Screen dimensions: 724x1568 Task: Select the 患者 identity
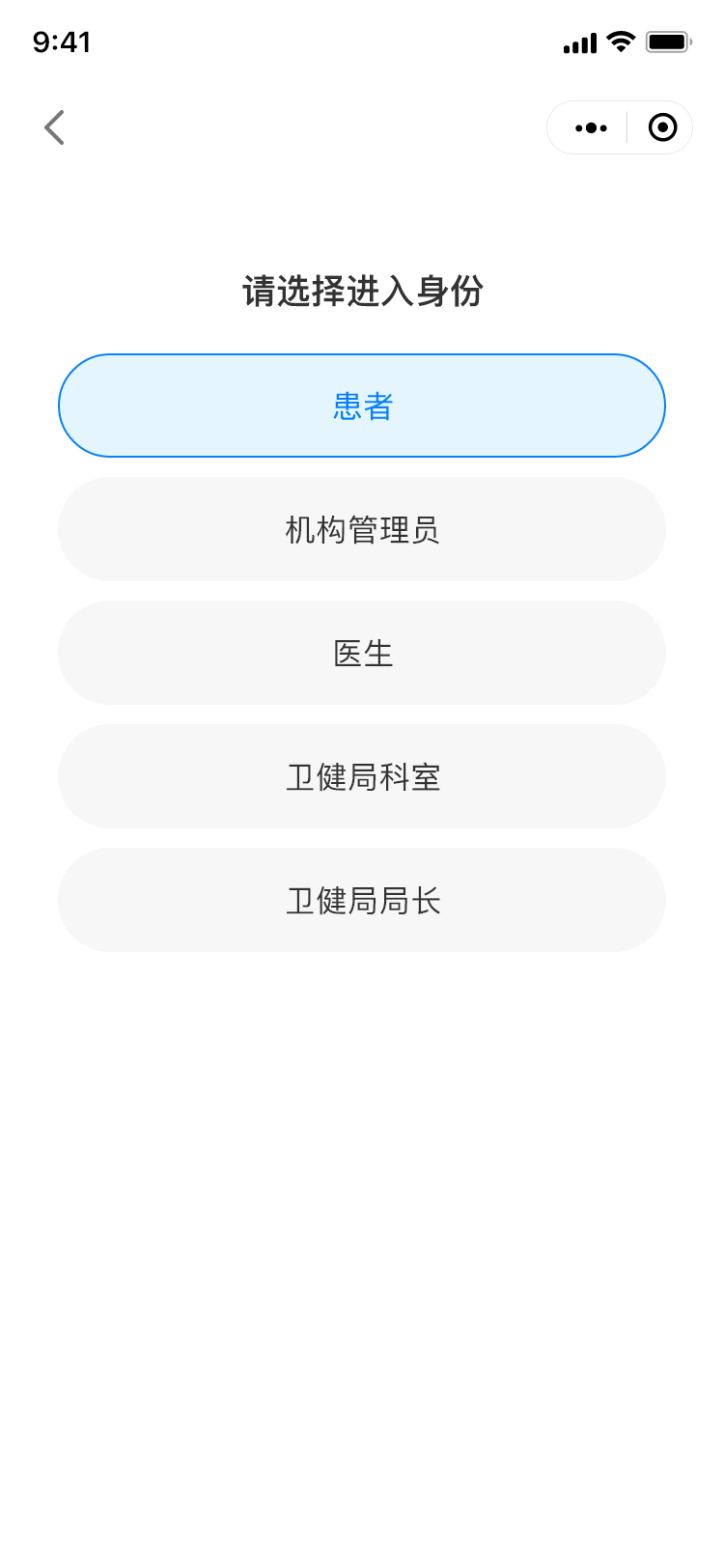(x=362, y=406)
